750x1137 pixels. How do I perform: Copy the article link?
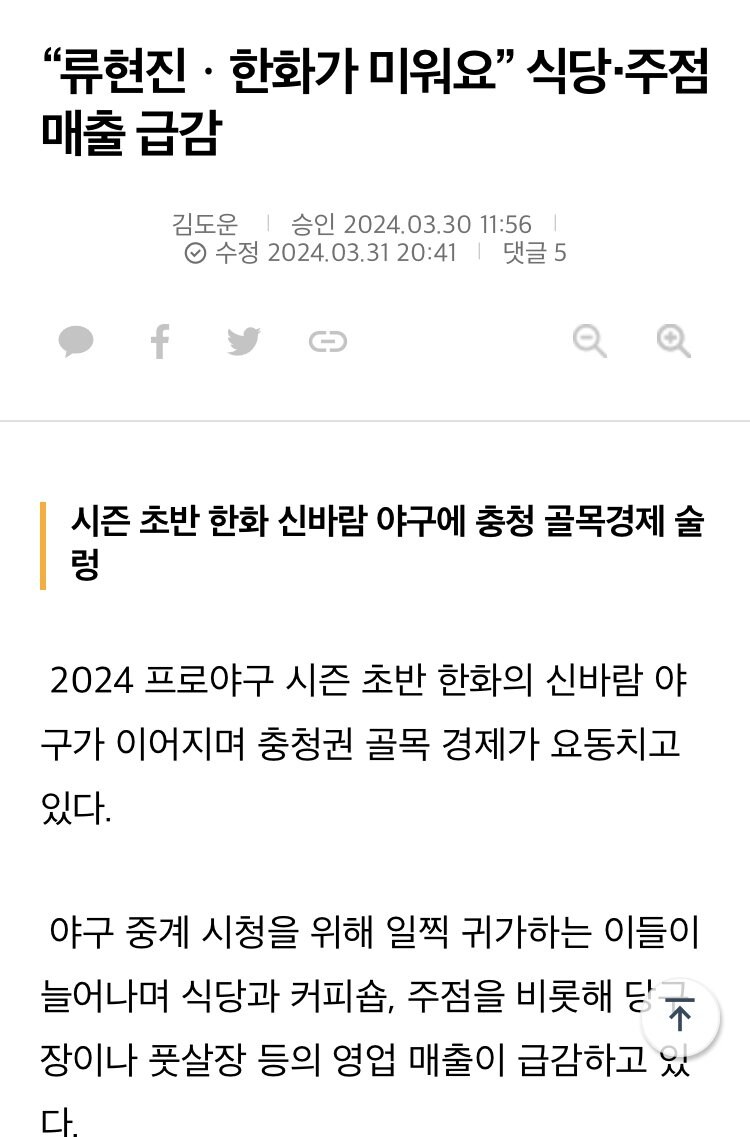pyautogui.click(x=327, y=342)
